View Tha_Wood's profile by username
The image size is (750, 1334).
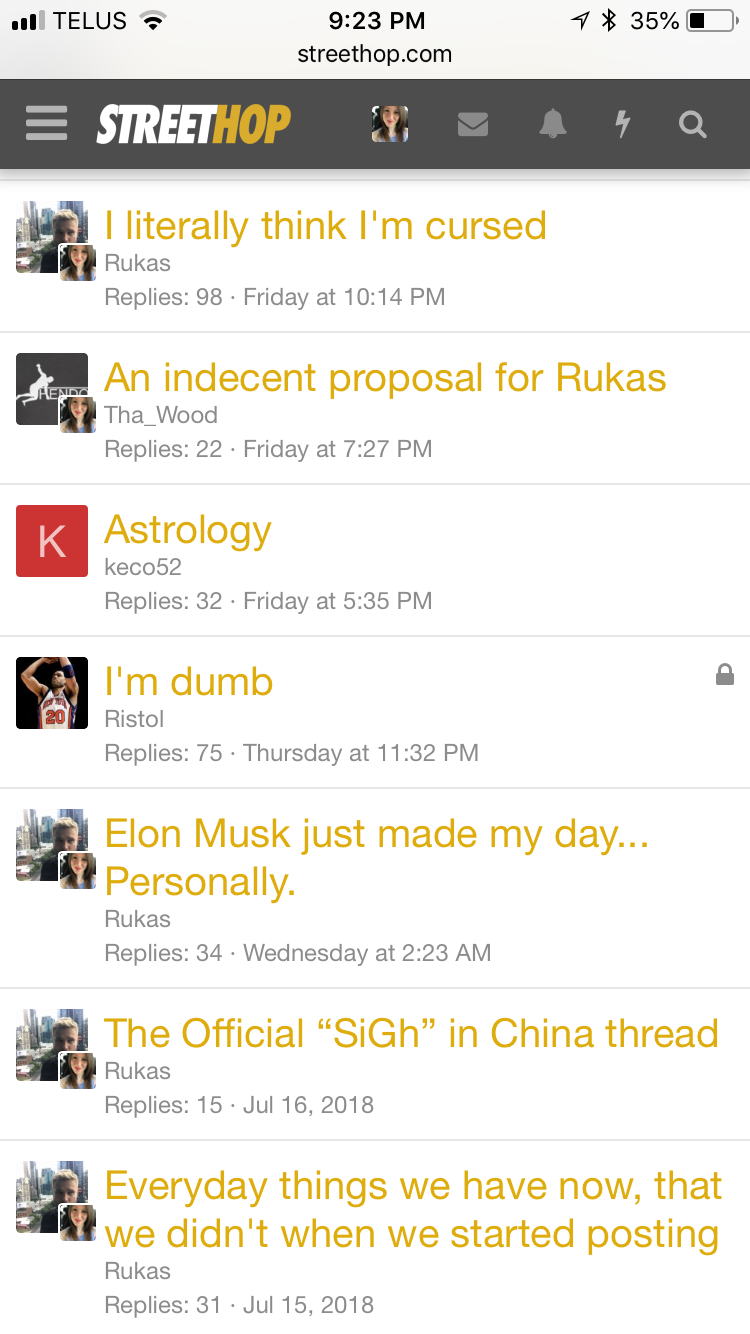point(160,415)
